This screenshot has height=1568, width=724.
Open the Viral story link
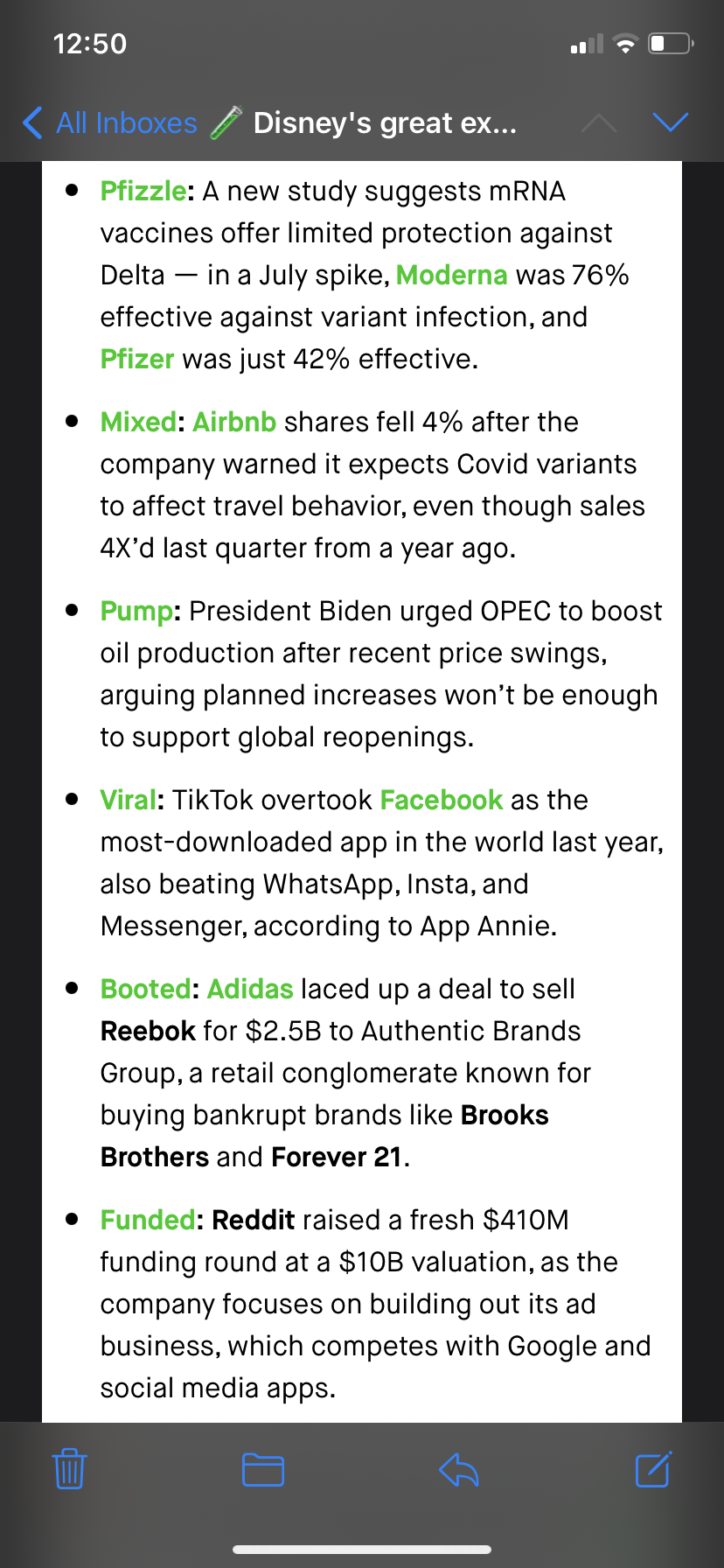pyautogui.click(x=129, y=800)
